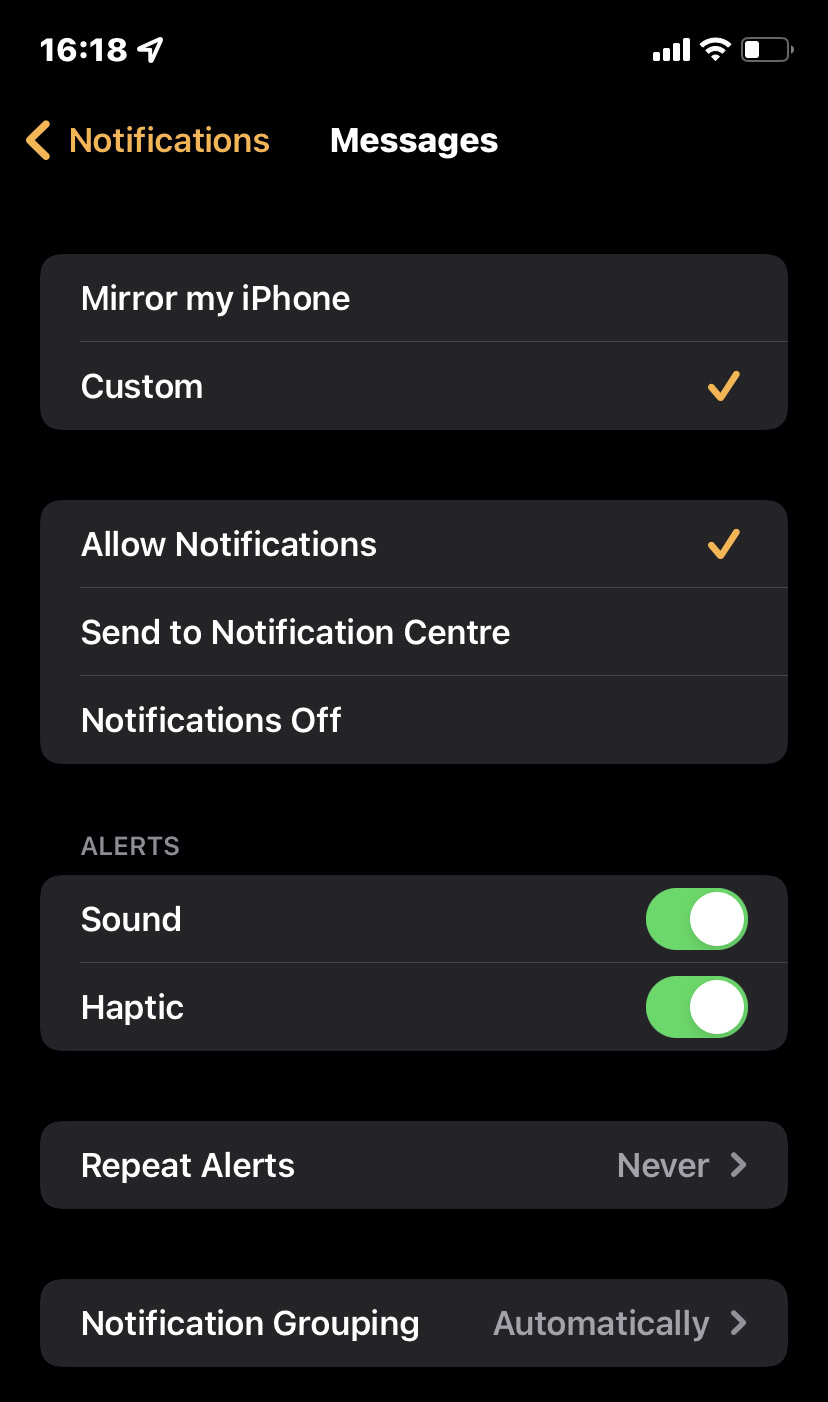Select Allow Notifications

coord(414,545)
